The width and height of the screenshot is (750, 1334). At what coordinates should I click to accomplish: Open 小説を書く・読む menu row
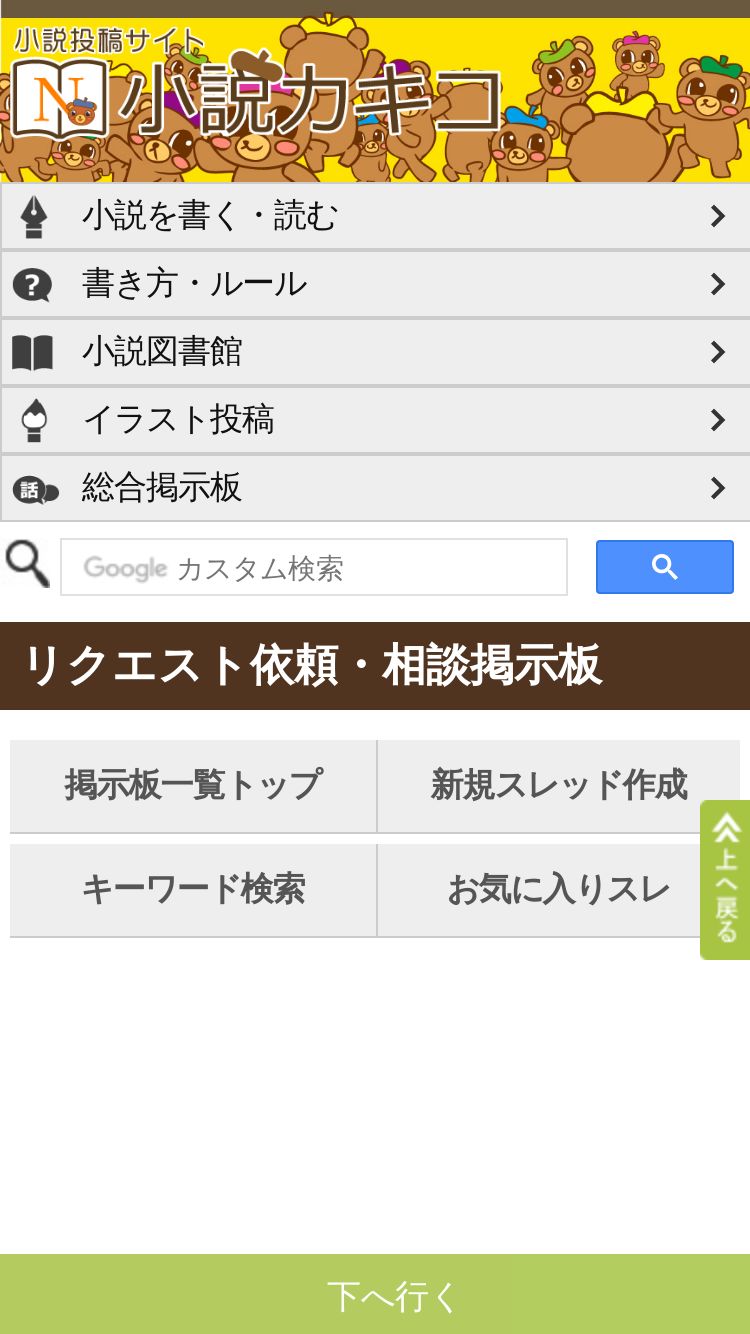tap(375, 216)
